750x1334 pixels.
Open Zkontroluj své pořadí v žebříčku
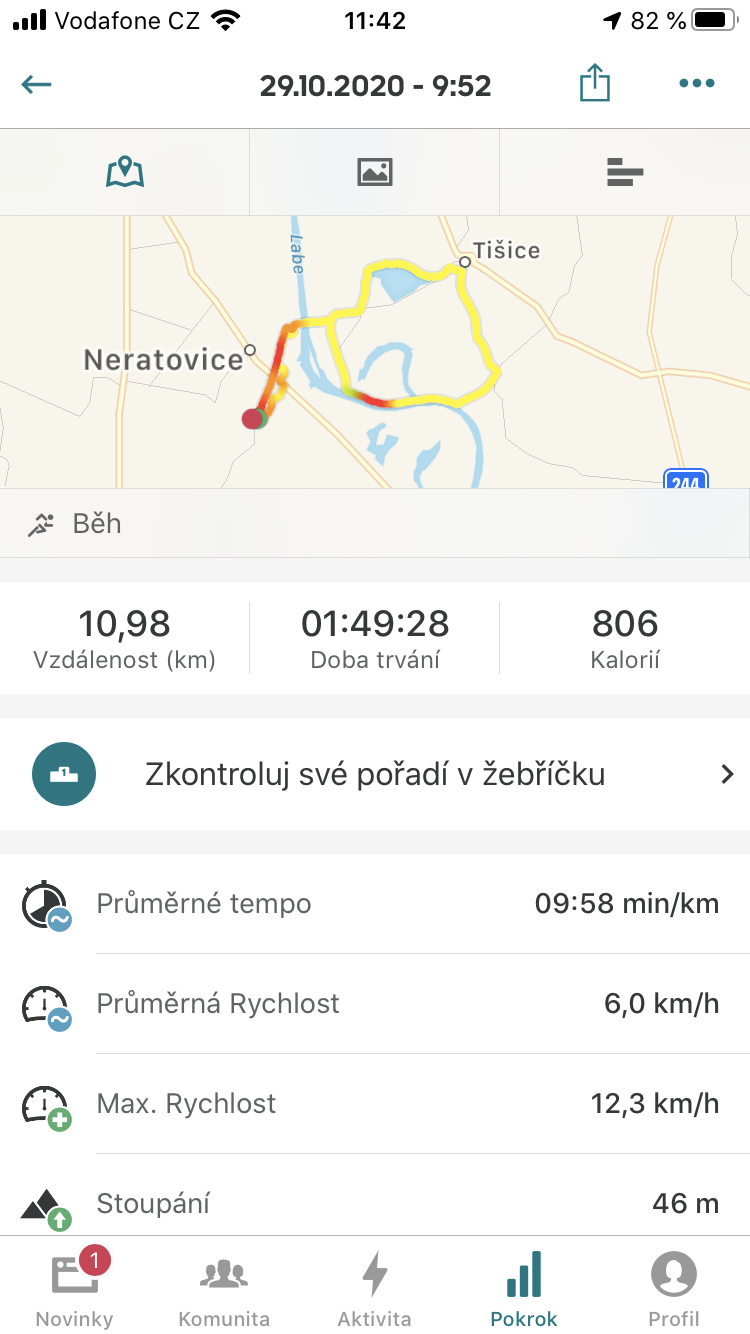(x=375, y=774)
